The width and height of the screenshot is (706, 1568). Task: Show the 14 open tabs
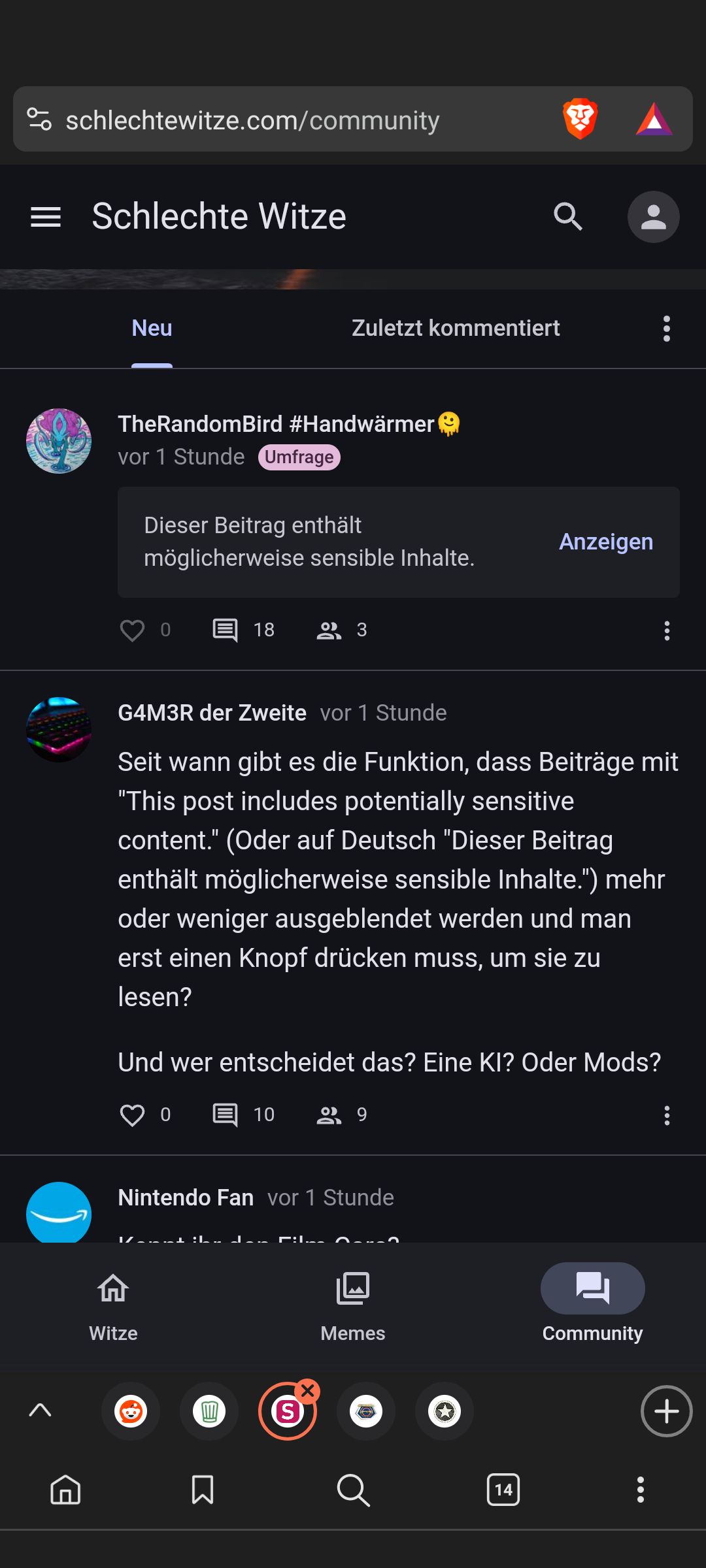(x=503, y=1490)
